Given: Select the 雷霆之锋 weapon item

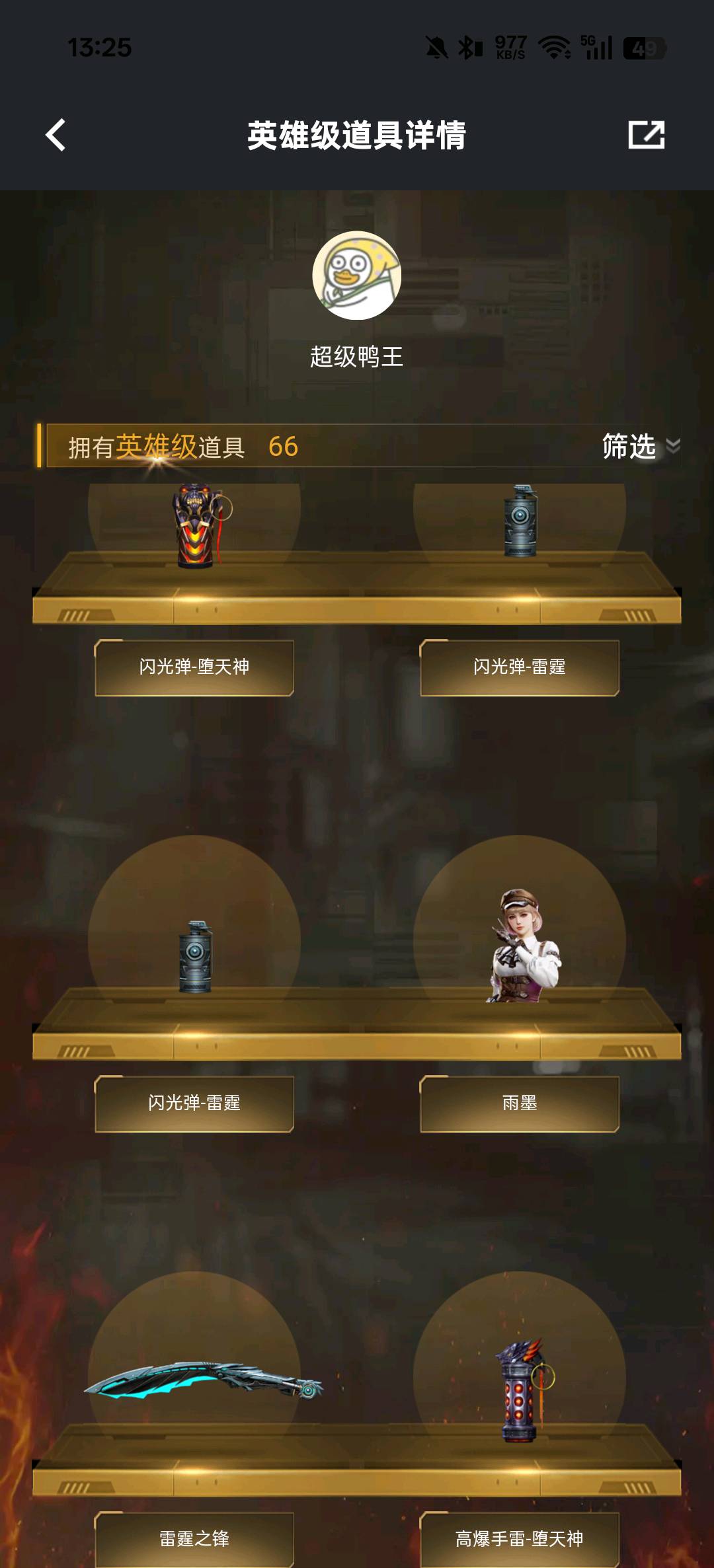Looking at the screenshot, I should click(x=194, y=1538).
